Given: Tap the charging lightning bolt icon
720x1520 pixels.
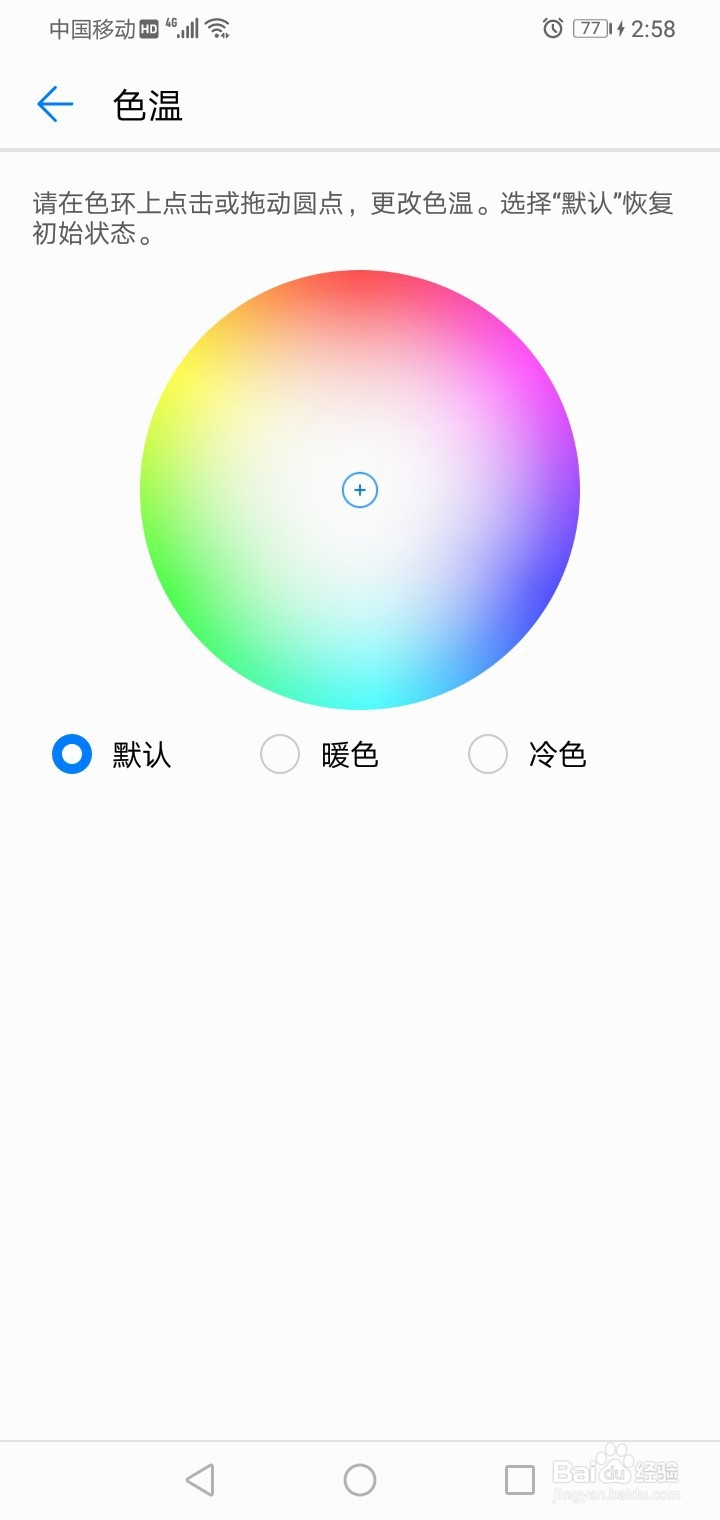Looking at the screenshot, I should point(621,29).
